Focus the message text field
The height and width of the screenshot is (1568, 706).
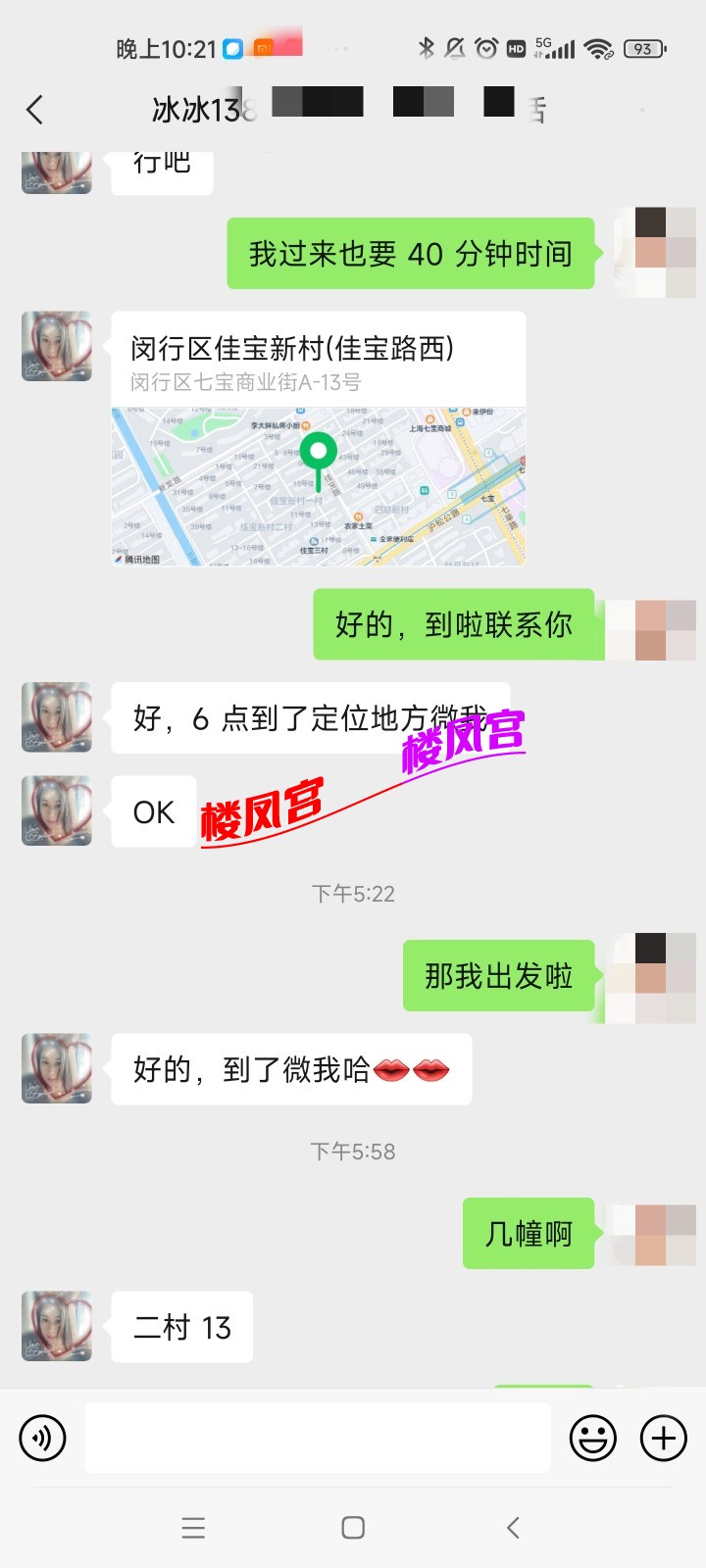pos(317,1438)
